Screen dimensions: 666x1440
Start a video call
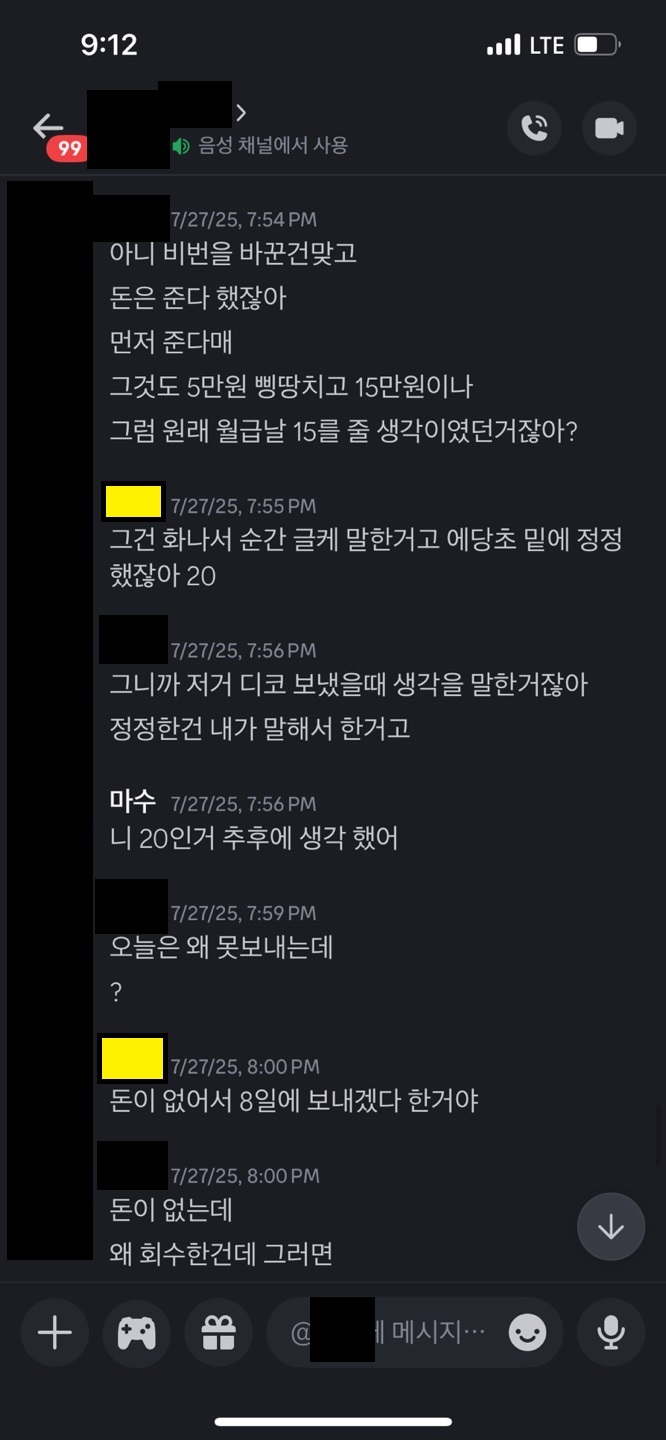point(609,128)
